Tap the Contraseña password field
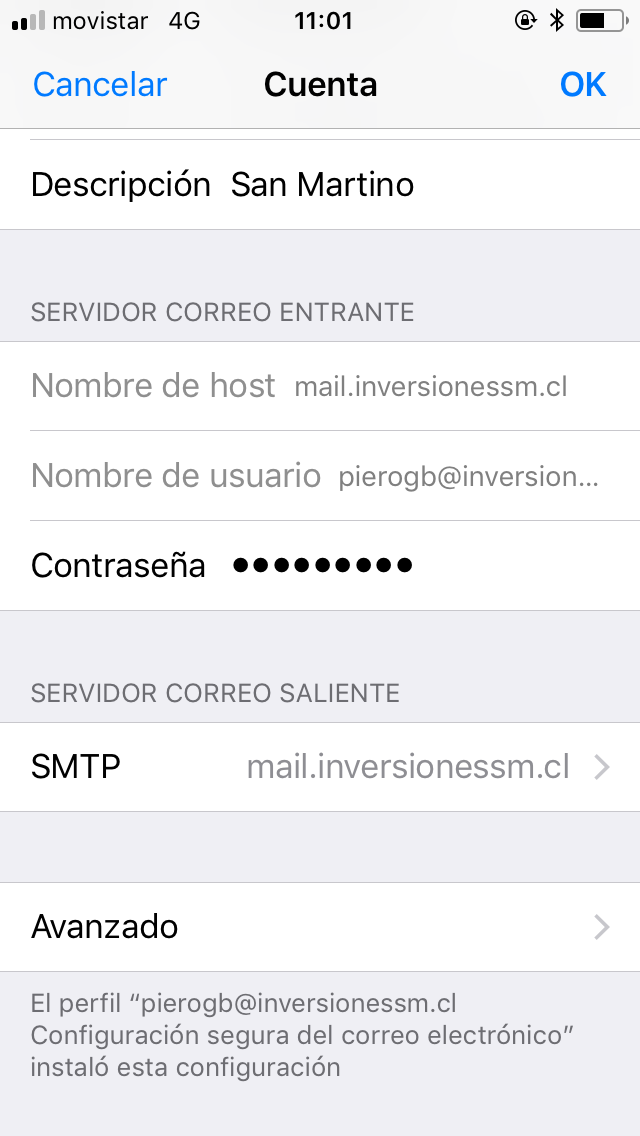The image size is (640, 1136). tap(322, 566)
